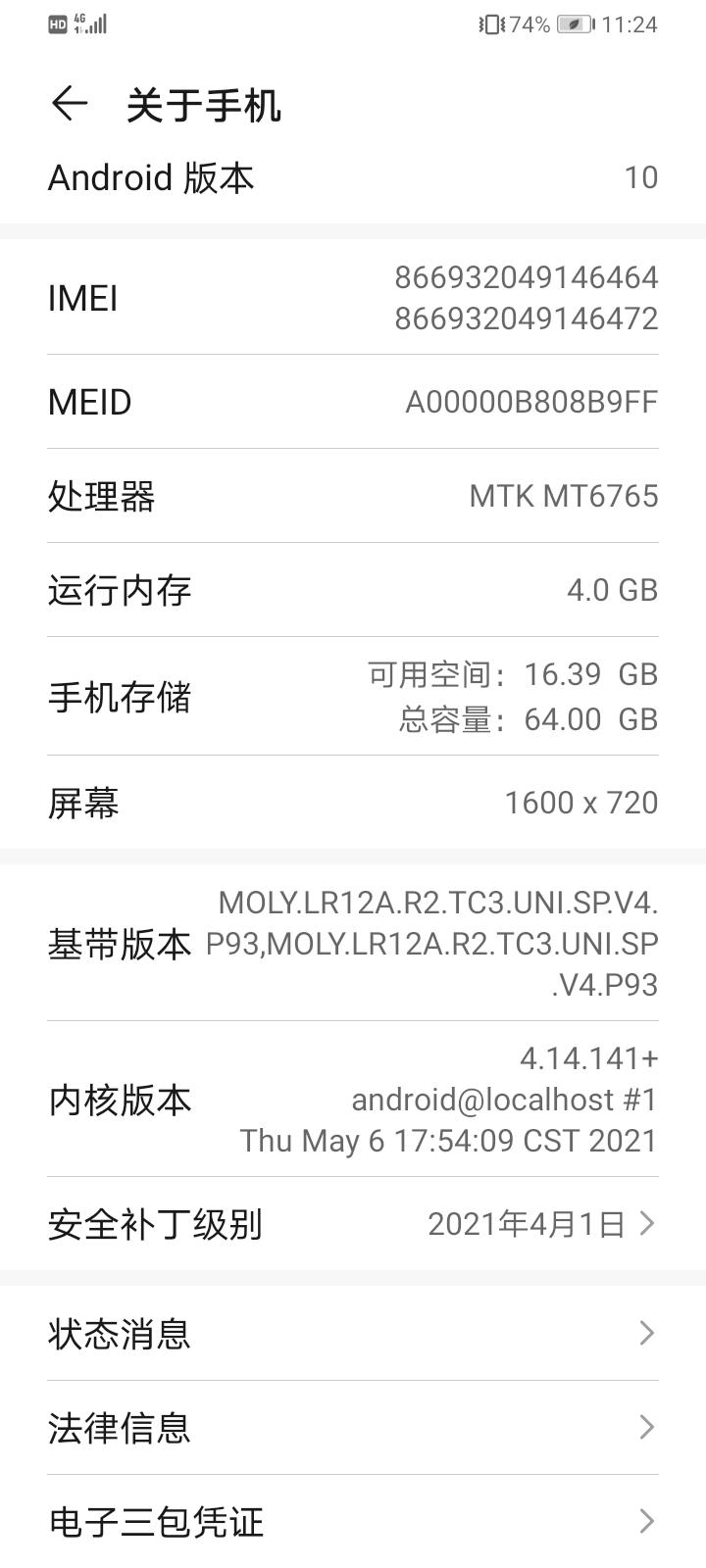The width and height of the screenshot is (706, 1568).
Task: Open 安全补丁级别 details
Action: [353, 1224]
